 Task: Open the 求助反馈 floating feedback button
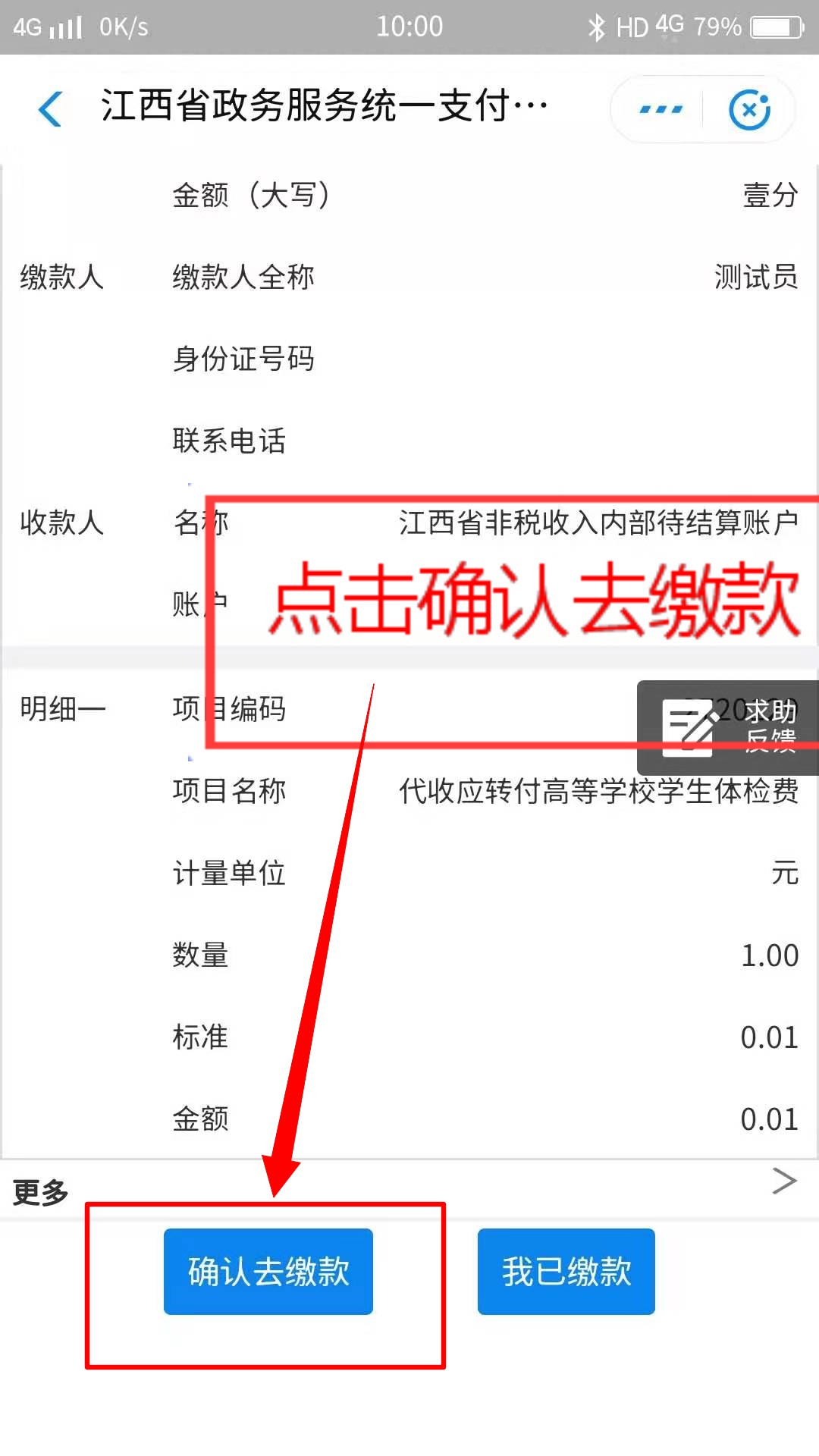click(x=728, y=727)
